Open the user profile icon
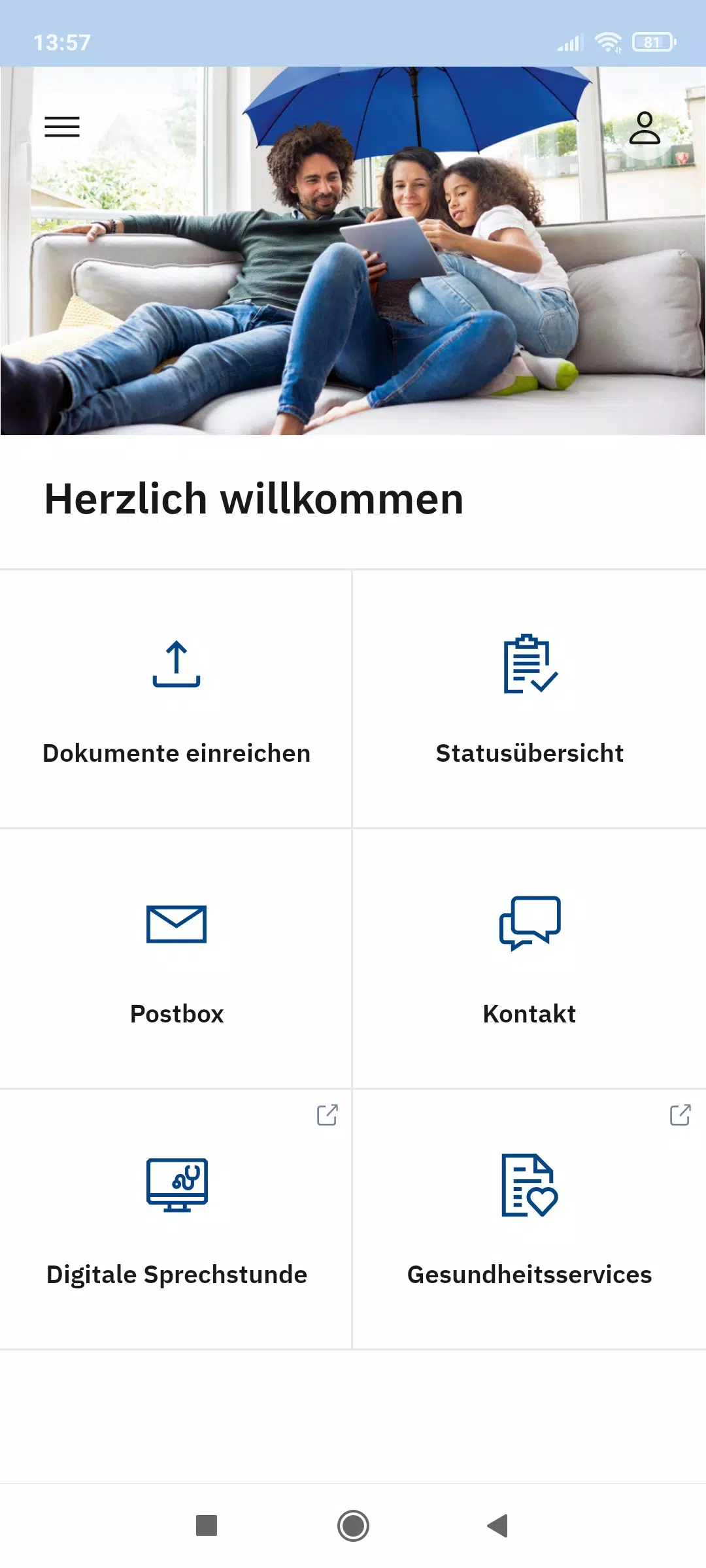Screen dimensions: 706x1568 [645, 128]
